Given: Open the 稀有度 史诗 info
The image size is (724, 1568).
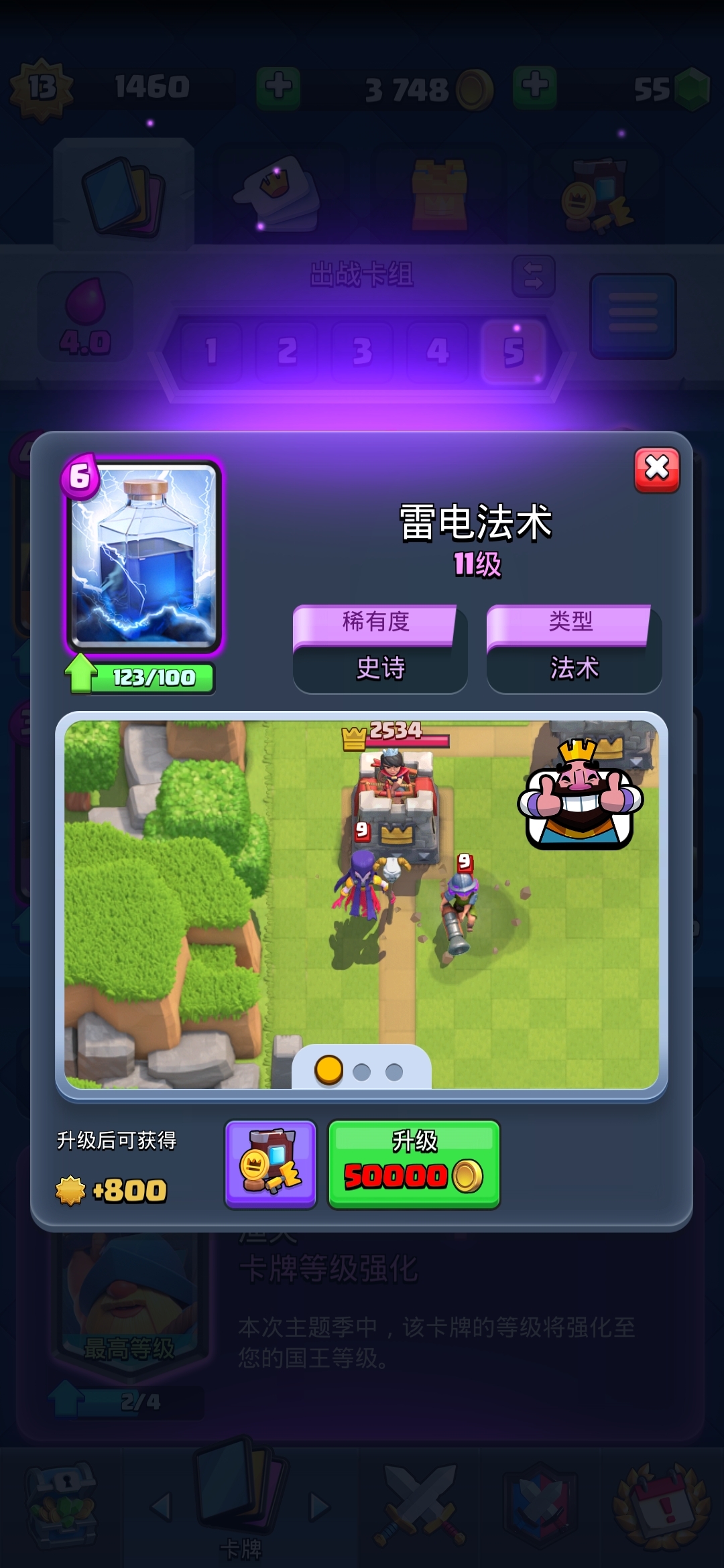Looking at the screenshot, I should click(379, 649).
